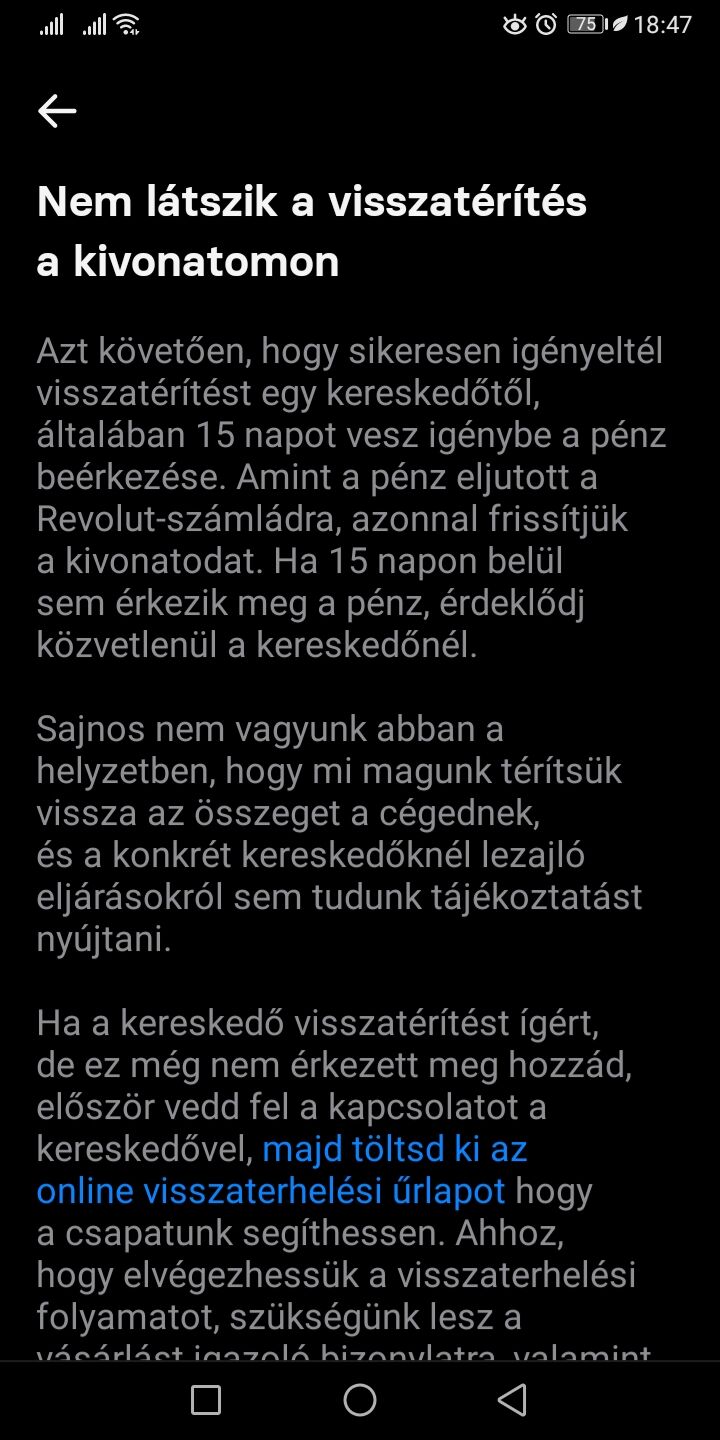Open the online visszaterhelési űrlapot link

pyautogui.click(x=271, y=1192)
